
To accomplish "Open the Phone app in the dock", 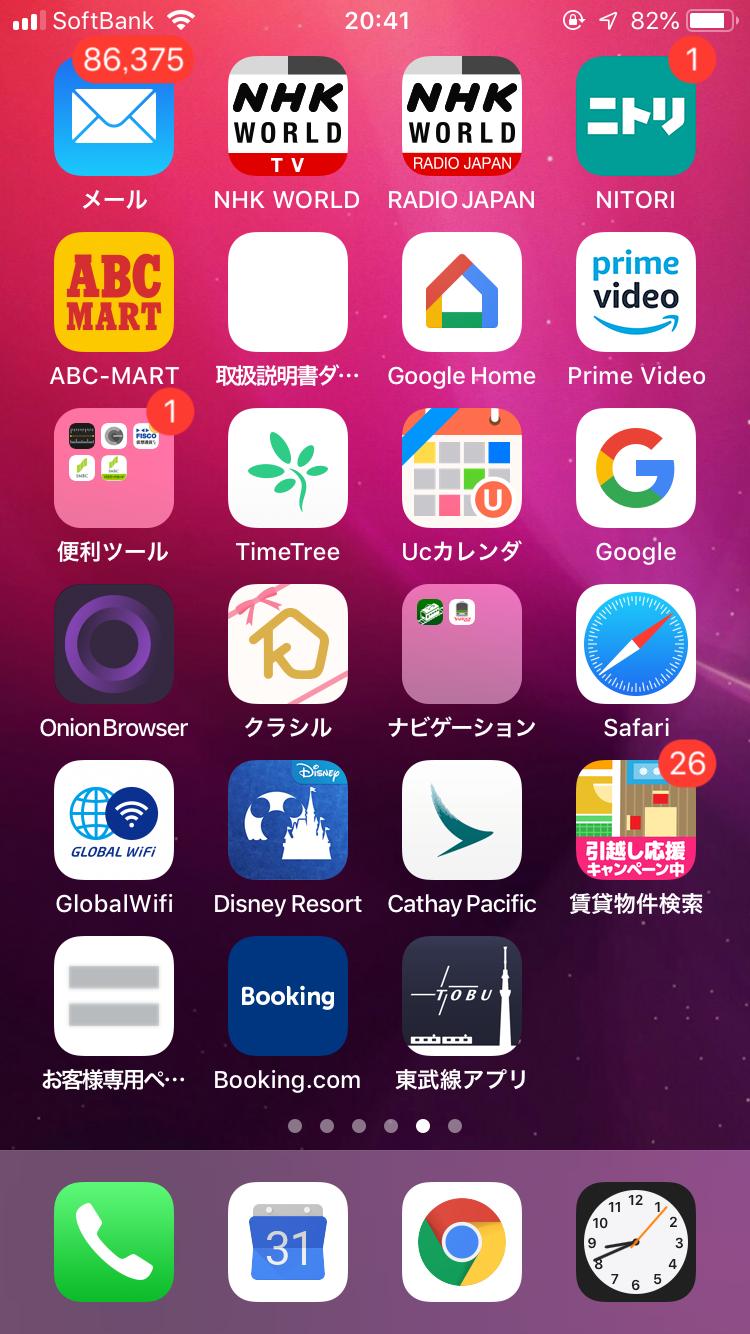I will click(x=114, y=1242).
